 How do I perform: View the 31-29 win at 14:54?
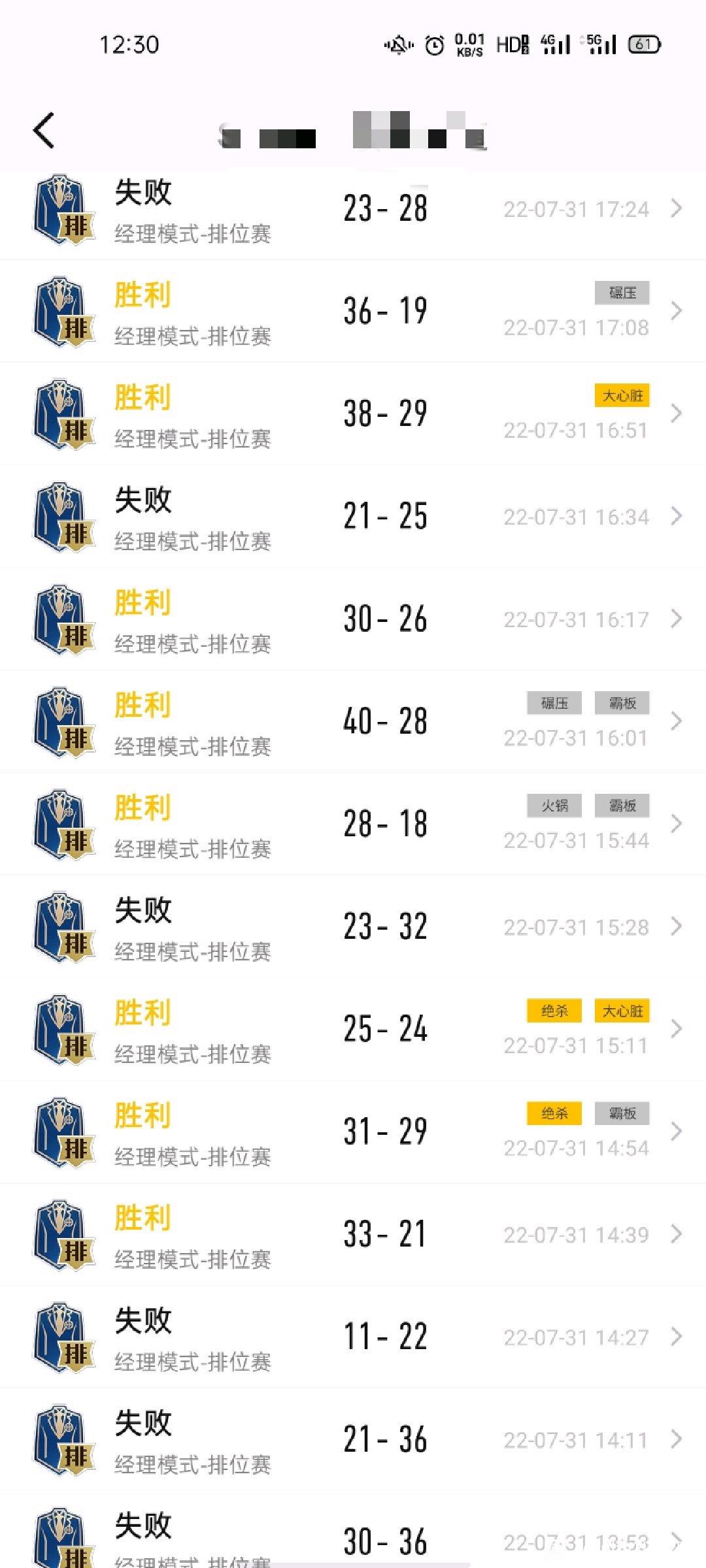pos(353,1132)
